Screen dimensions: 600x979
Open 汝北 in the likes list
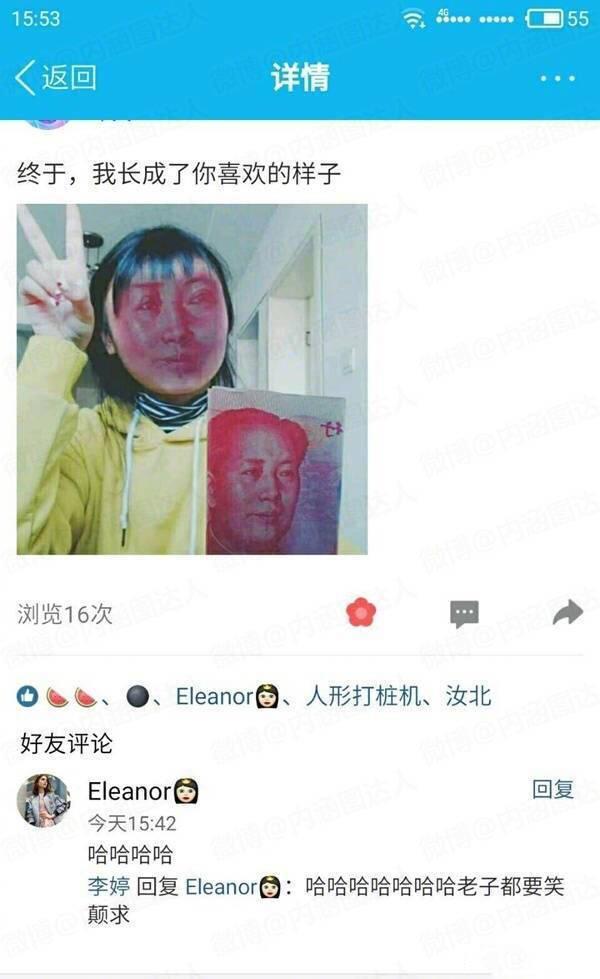(468, 696)
